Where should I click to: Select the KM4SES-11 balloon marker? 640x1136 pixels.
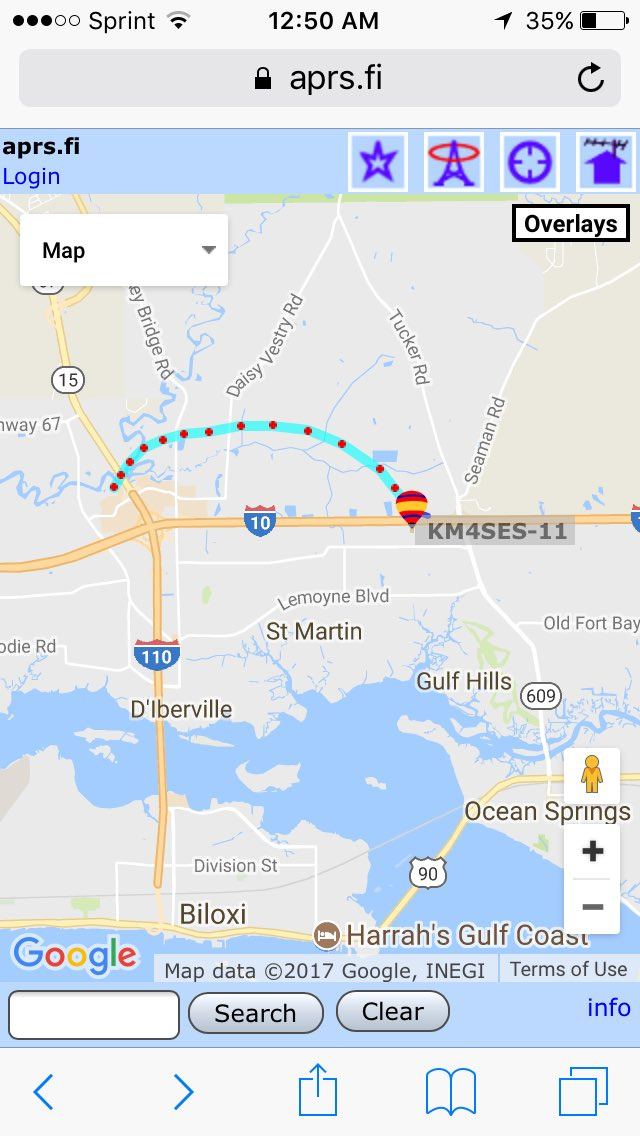412,506
